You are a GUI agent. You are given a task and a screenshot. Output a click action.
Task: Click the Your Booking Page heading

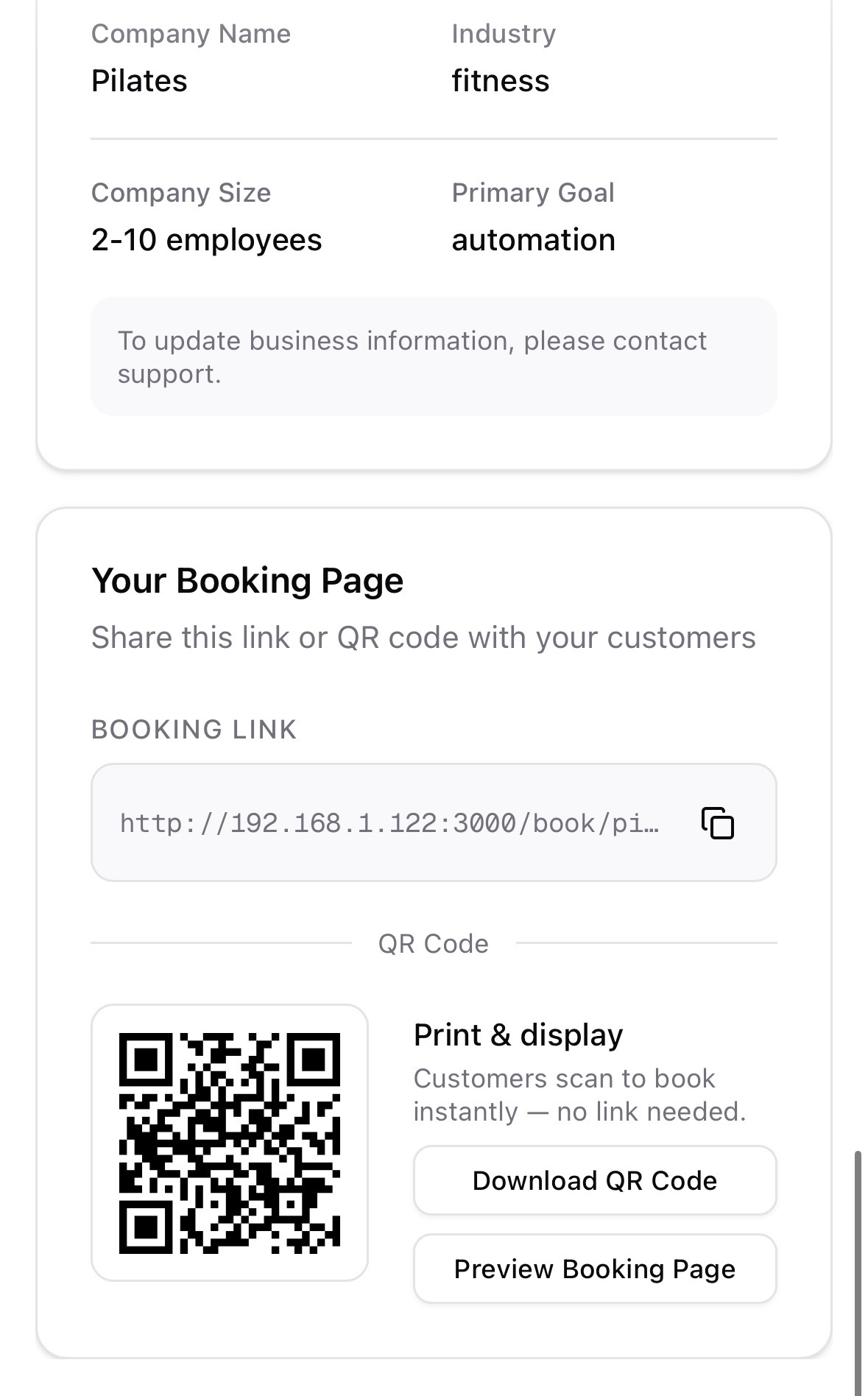click(x=247, y=581)
